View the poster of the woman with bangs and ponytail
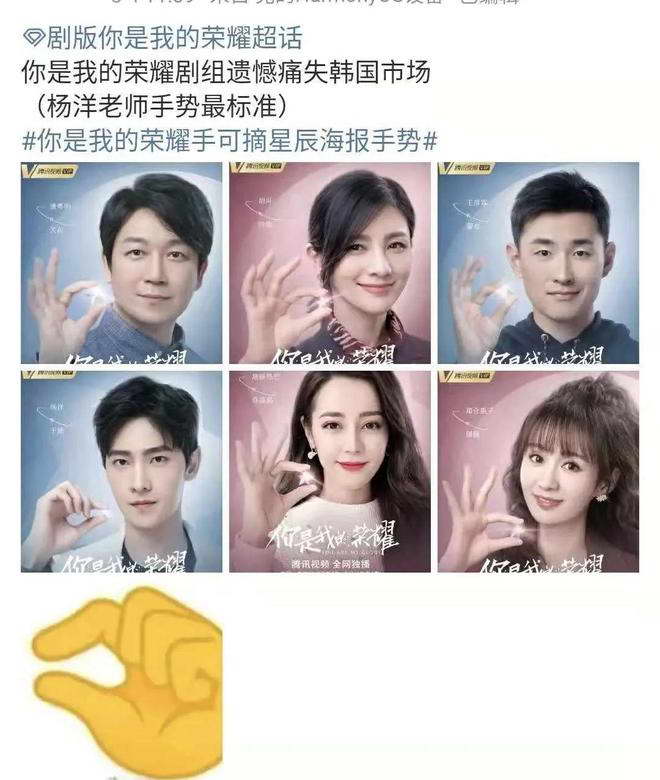The image size is (660, 780). (538, 471)
